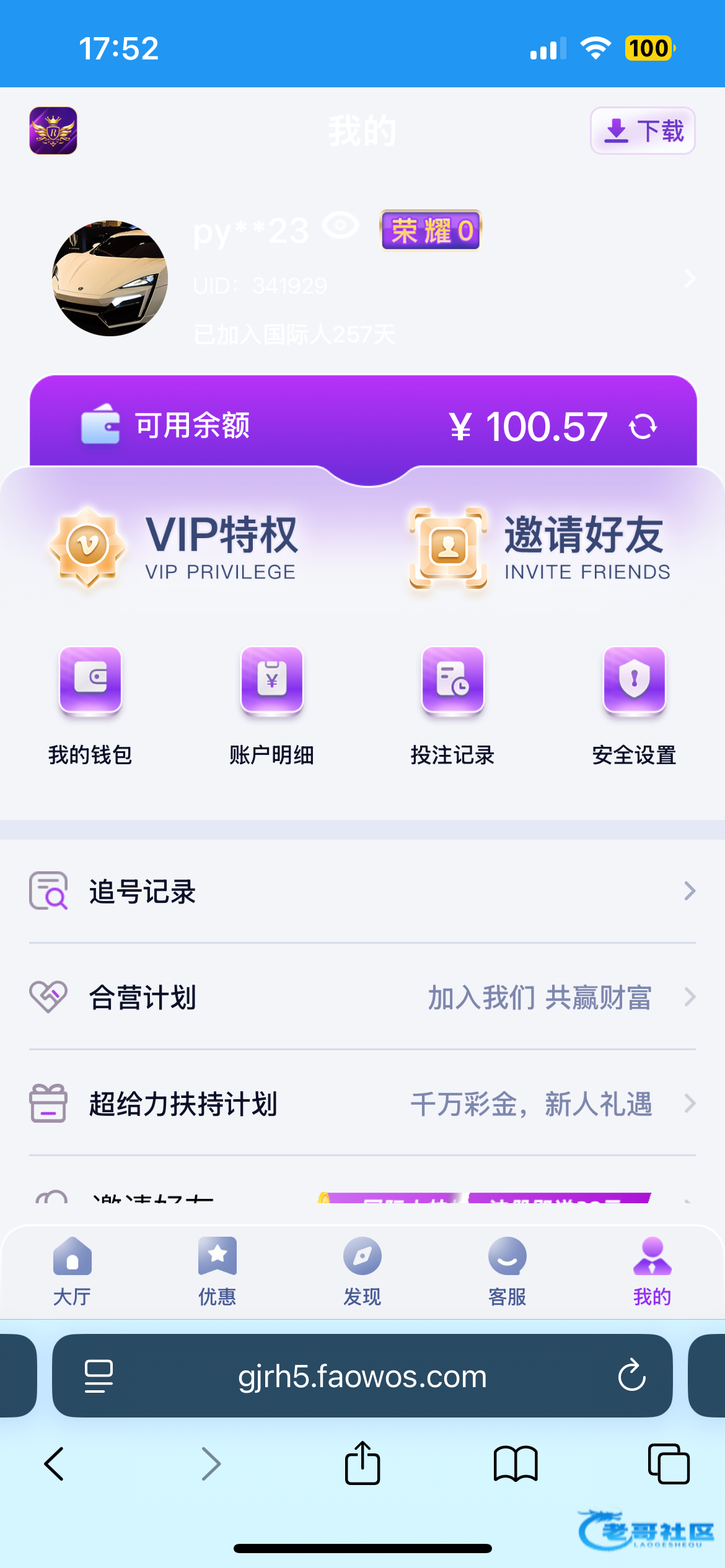Open profile details via the avatar
The image size is (725, 1568).
tap(110, 278)
